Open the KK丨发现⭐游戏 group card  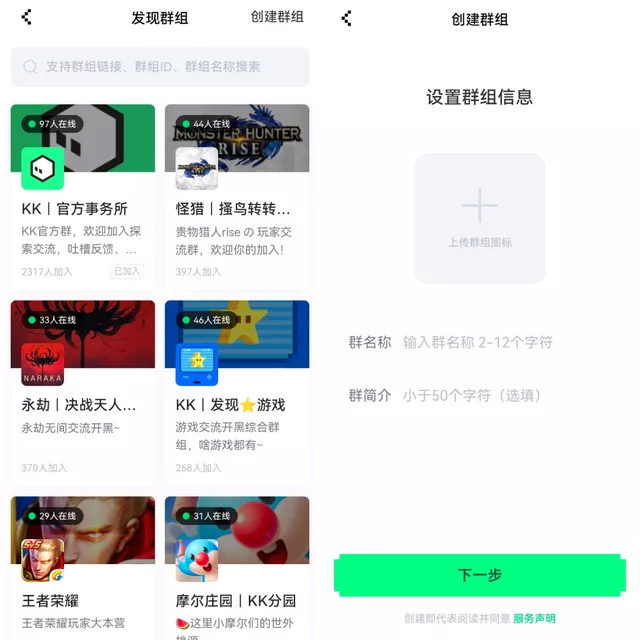point(237,390)
